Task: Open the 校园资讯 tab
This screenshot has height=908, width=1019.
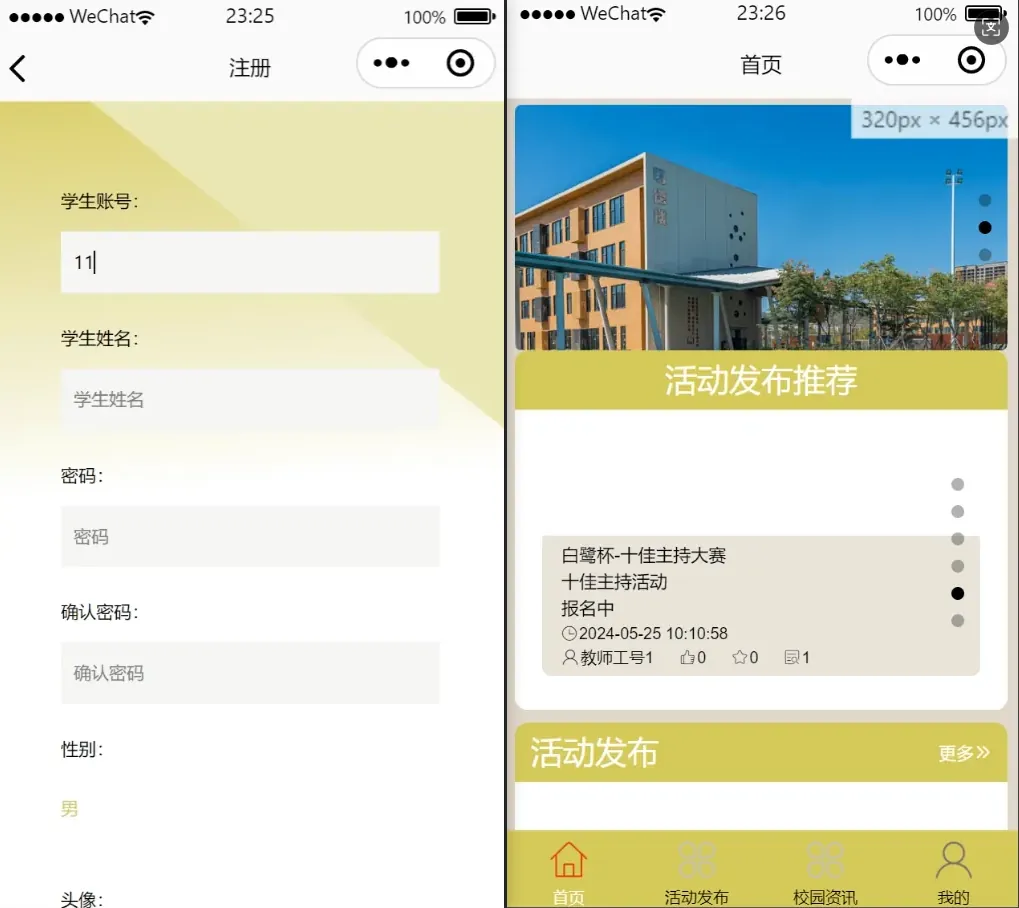Action: pos(825,872)
